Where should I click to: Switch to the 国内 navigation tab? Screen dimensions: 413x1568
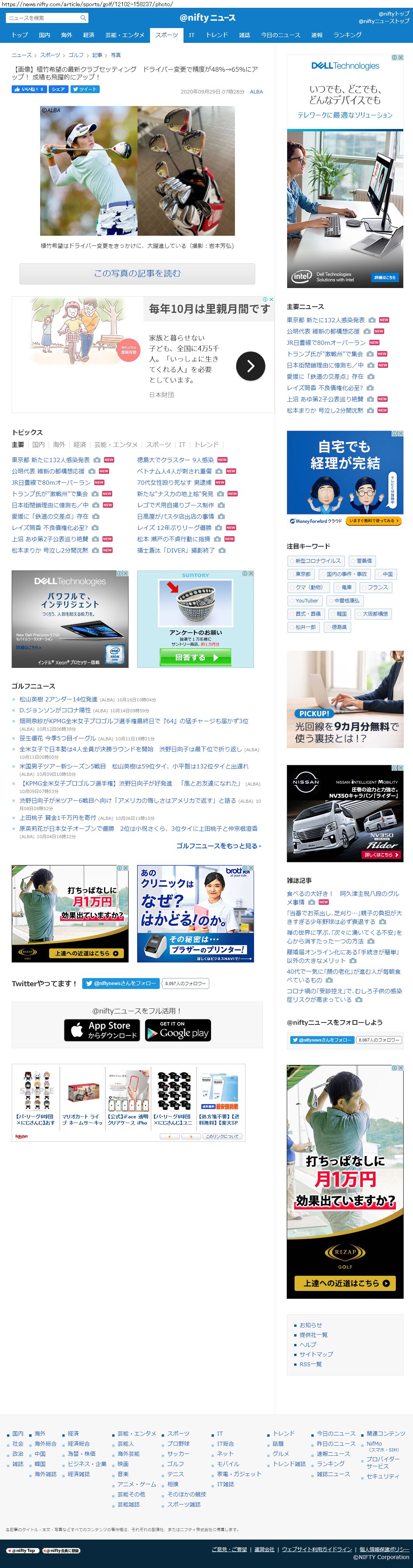tap(44, 35)
